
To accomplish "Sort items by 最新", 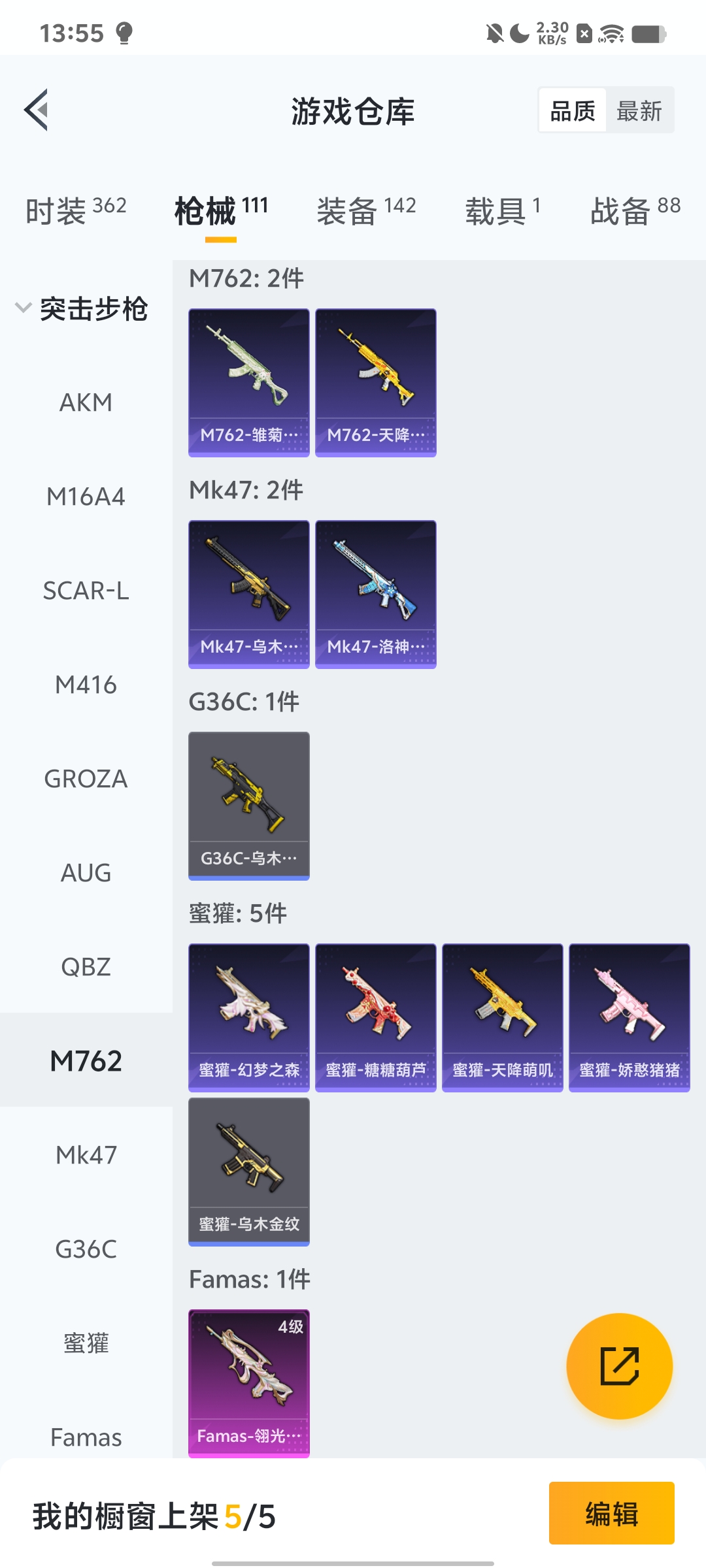I will tap(639, 110).
